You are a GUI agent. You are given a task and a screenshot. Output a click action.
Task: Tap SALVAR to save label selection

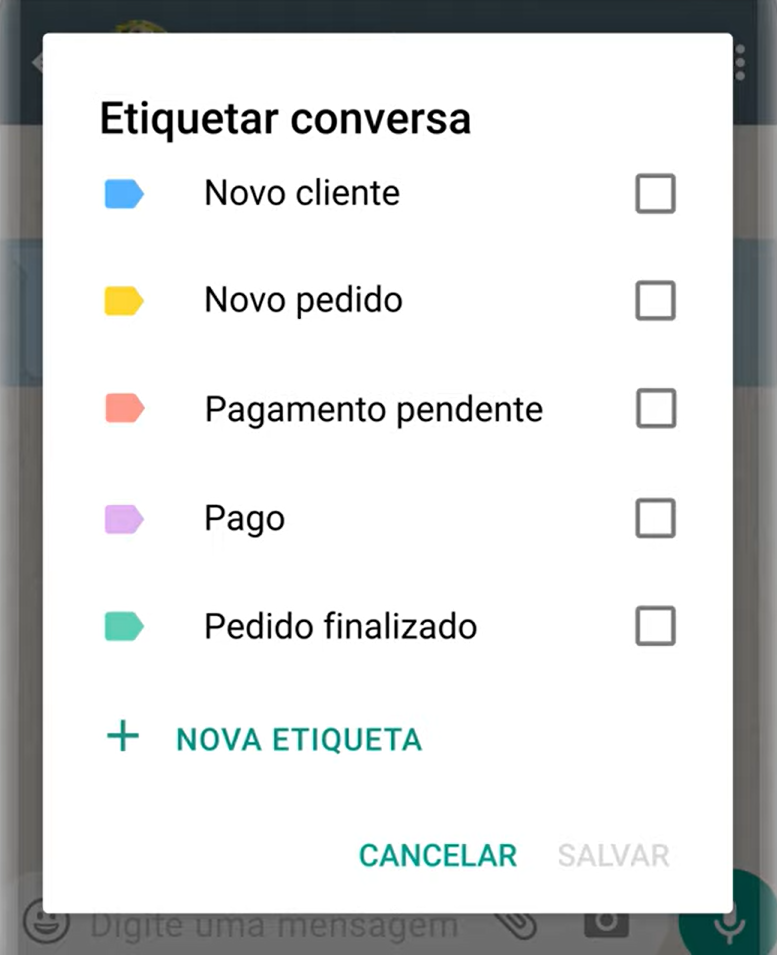point(612,855)
